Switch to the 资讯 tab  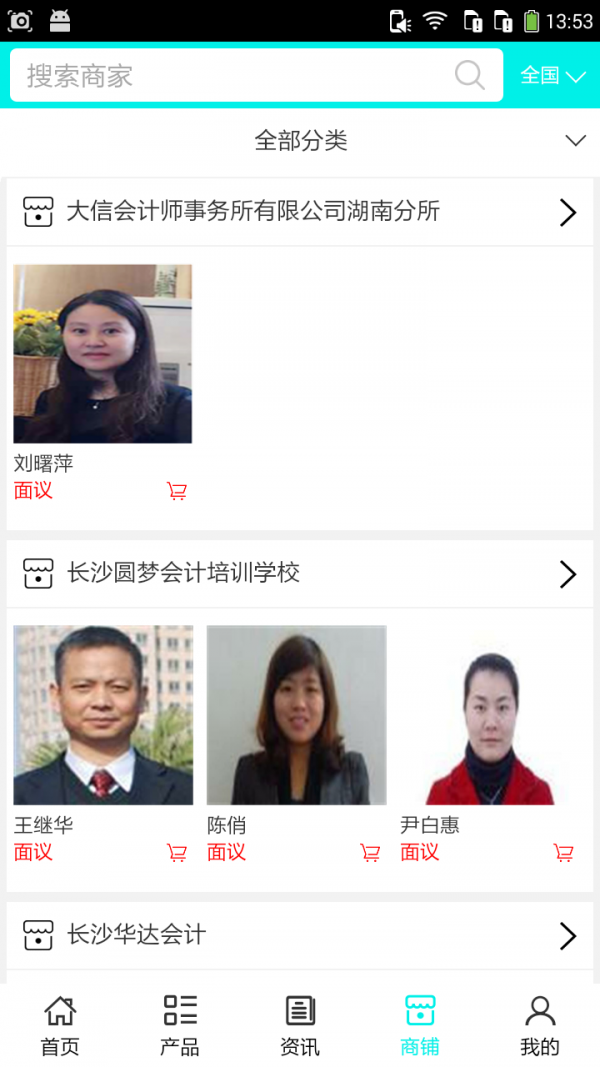coord(300,1025)
